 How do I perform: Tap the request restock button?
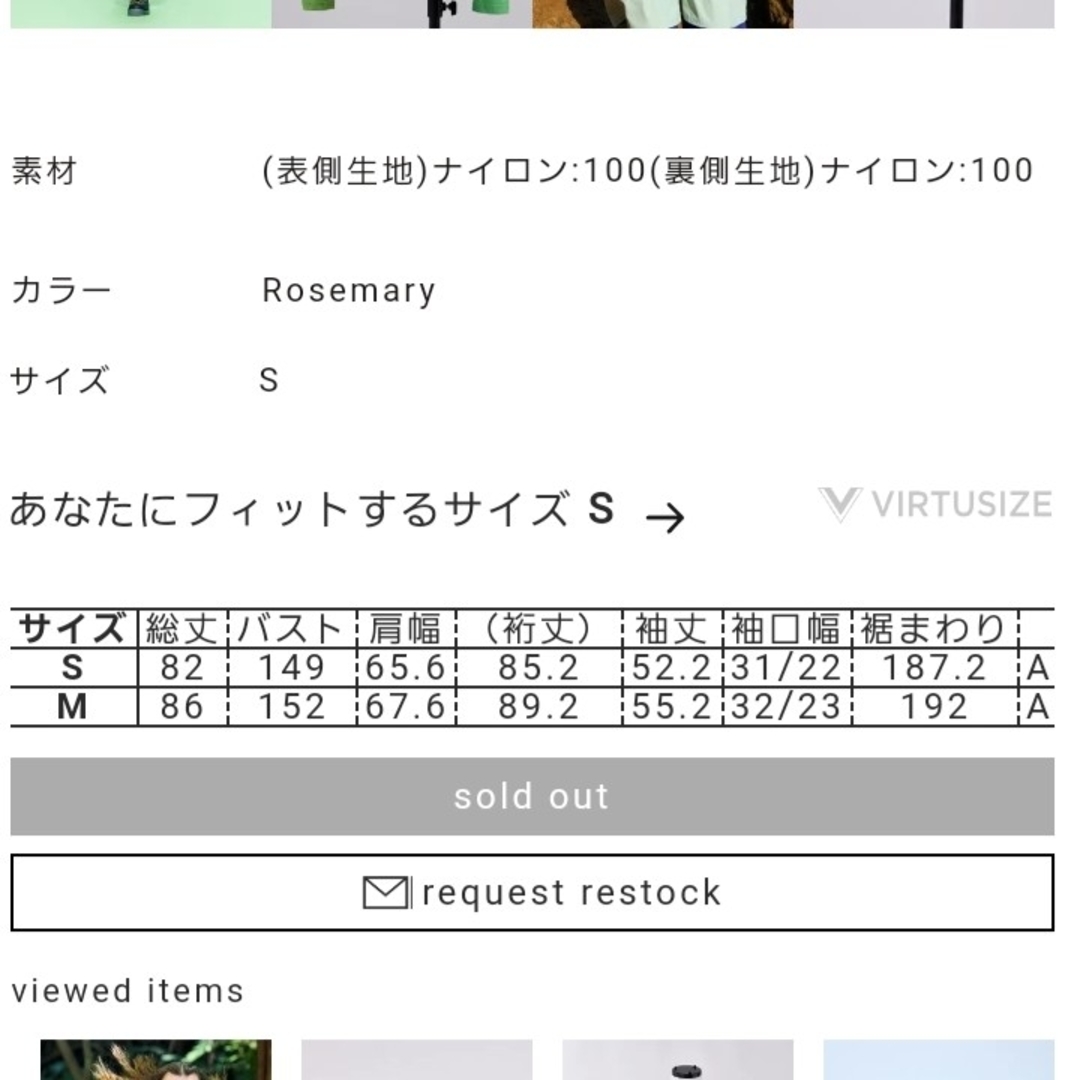[x=532, y=892]
